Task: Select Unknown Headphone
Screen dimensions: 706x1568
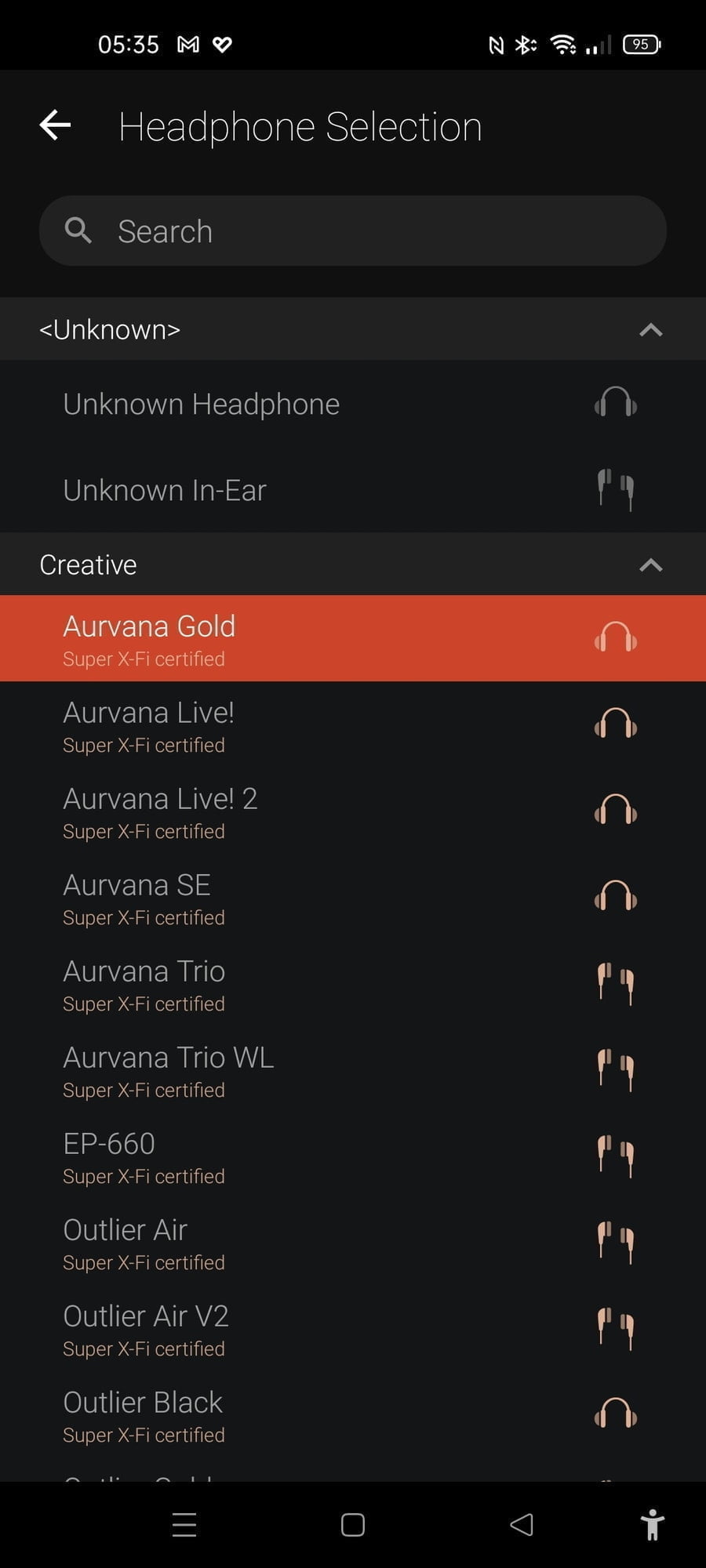Action: pyautogui.click(x=353, y=405)
